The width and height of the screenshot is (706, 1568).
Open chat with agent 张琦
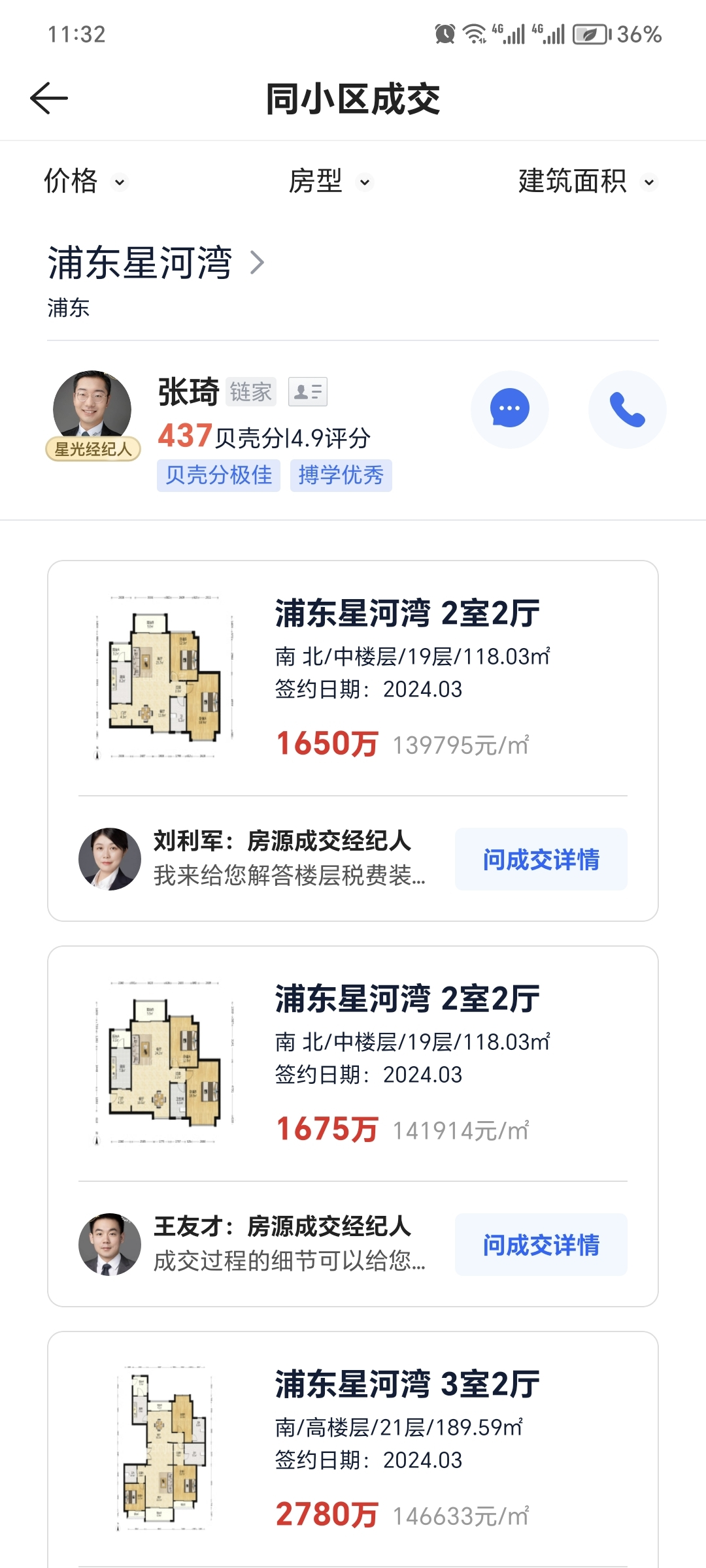(x=510, y=409)
